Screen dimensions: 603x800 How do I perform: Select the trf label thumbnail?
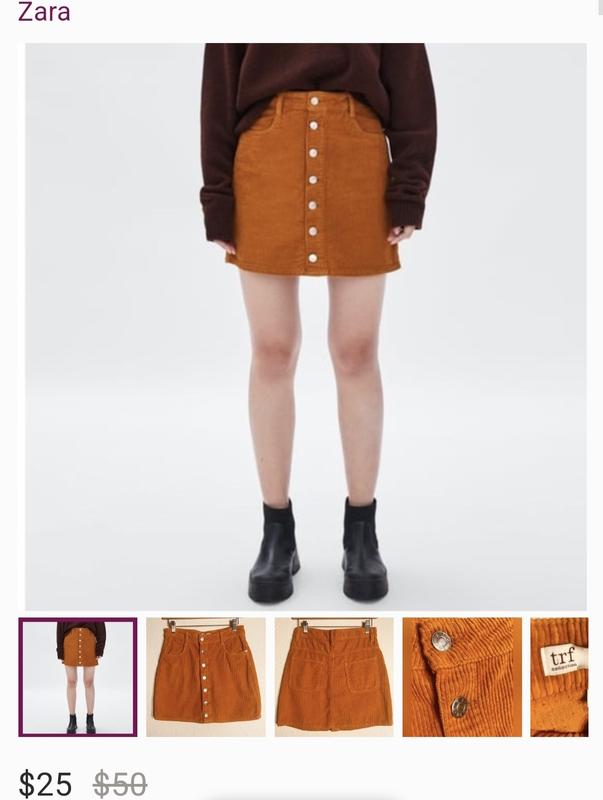tap(560, 677)
